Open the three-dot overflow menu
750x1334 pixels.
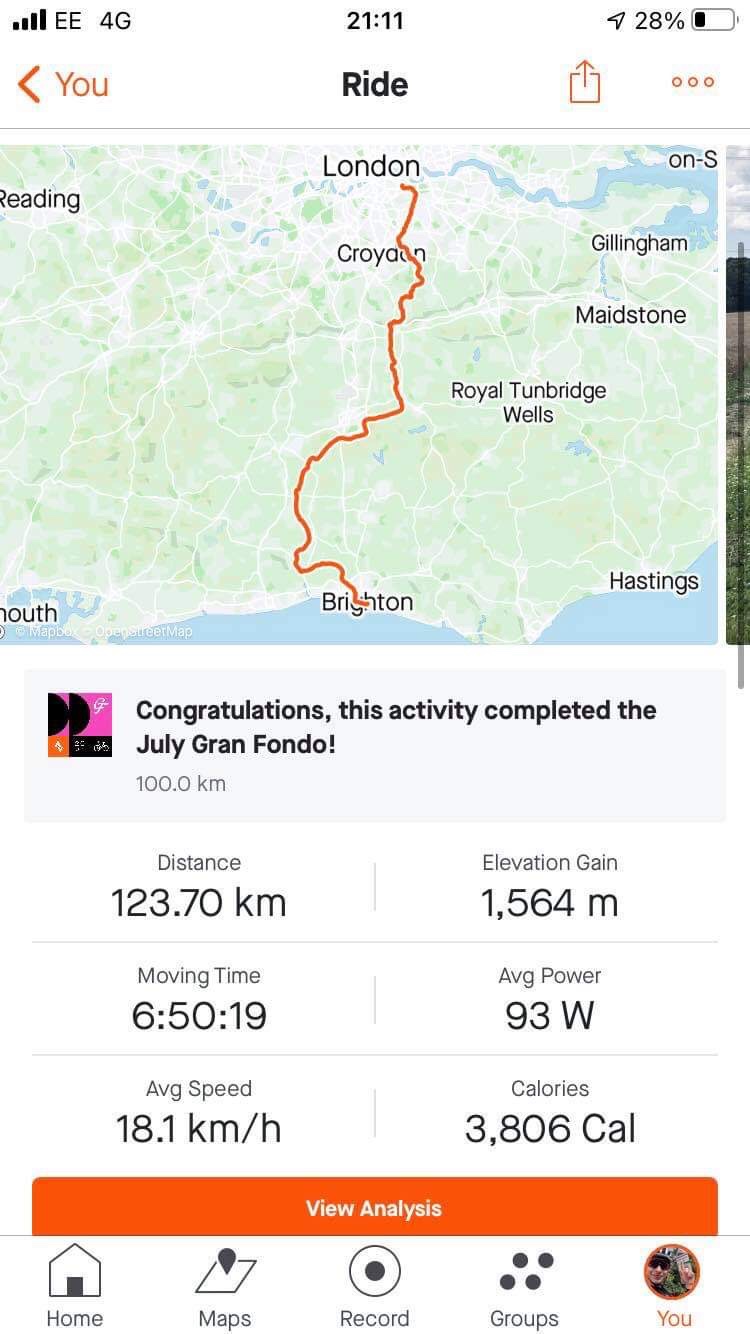click(x=693, y=82)
